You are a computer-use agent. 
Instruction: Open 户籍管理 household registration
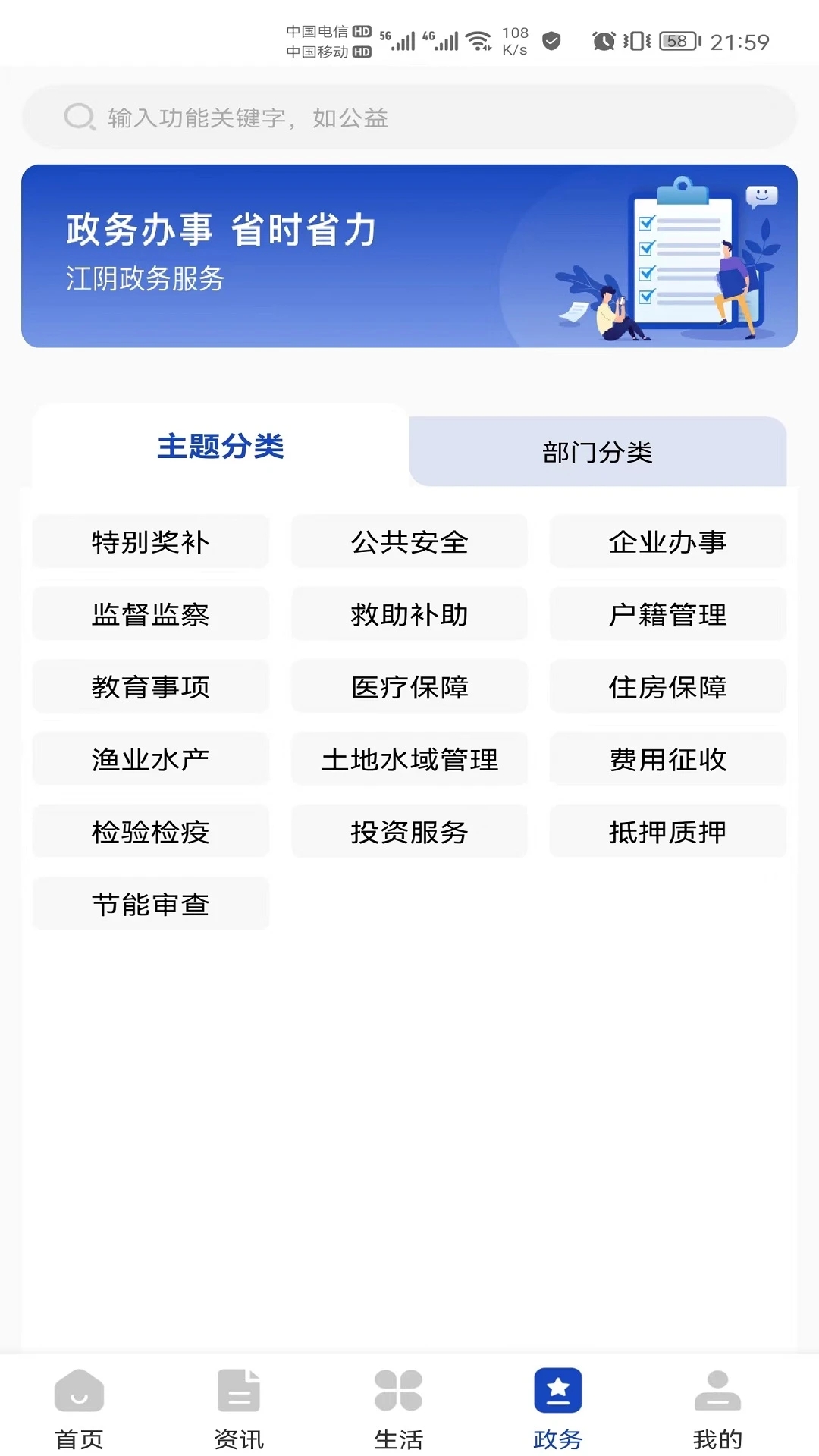click(667, 614)
